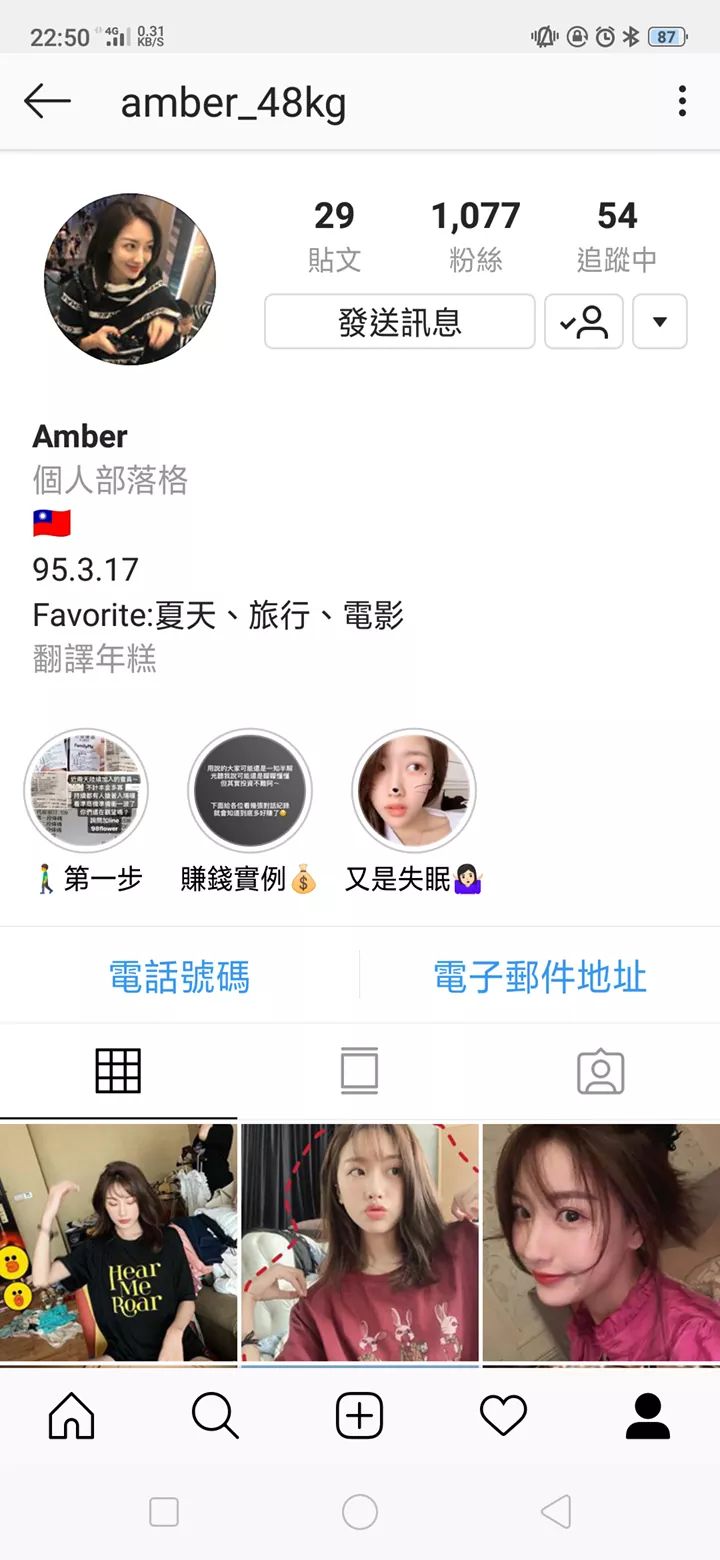View the 粉絲 followers list
Screen dimensions: 720x1560
[475, 235]
